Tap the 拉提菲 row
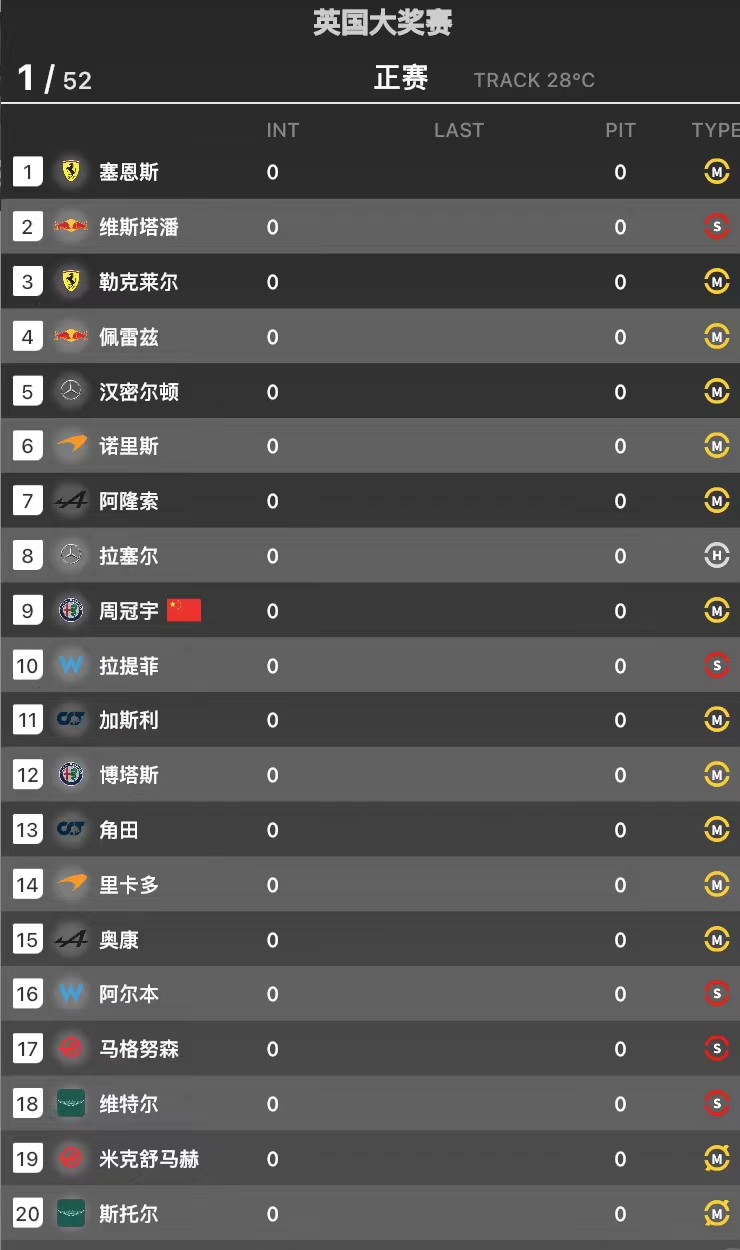The width and height of the screenshot is (740, 1250). [x=370, y=666]
